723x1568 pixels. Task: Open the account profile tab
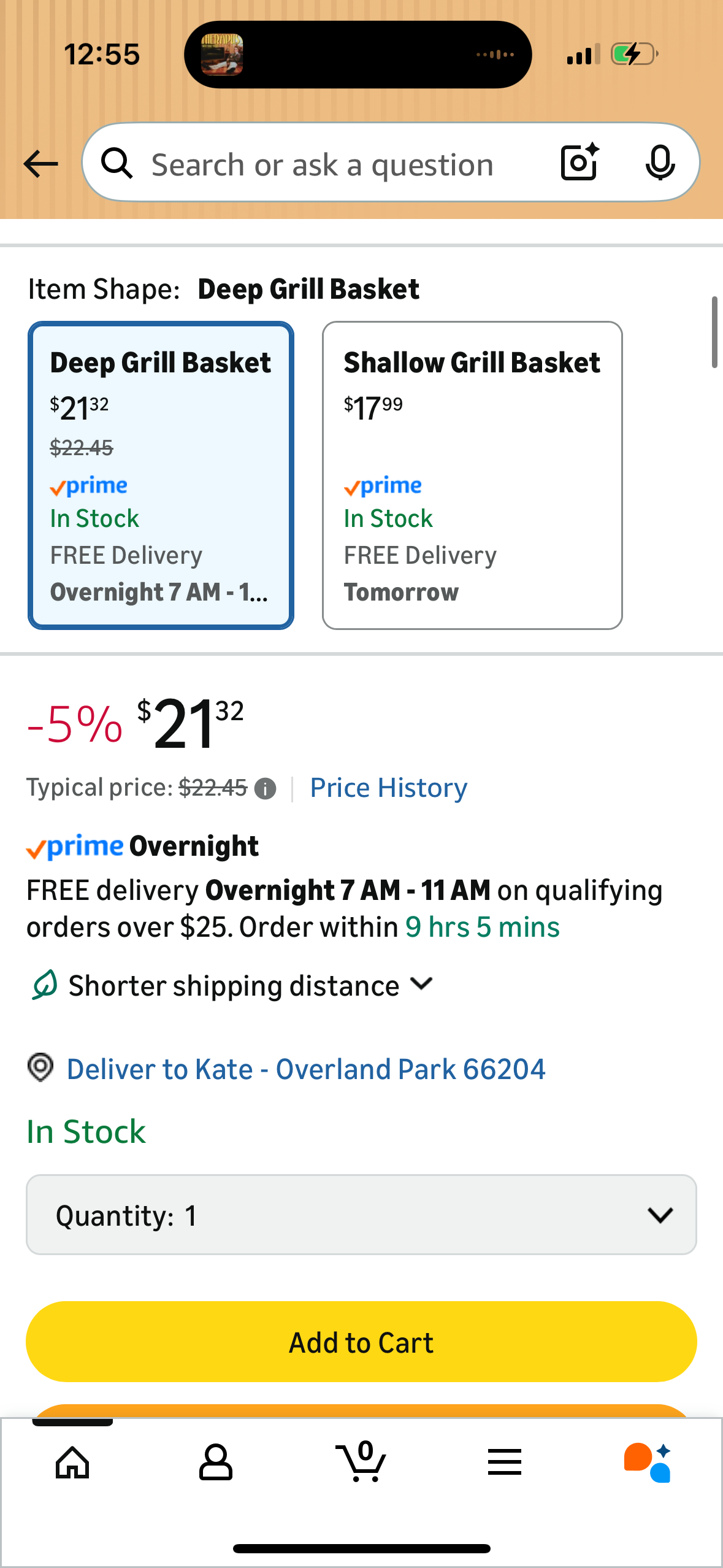pos(216,1462)
